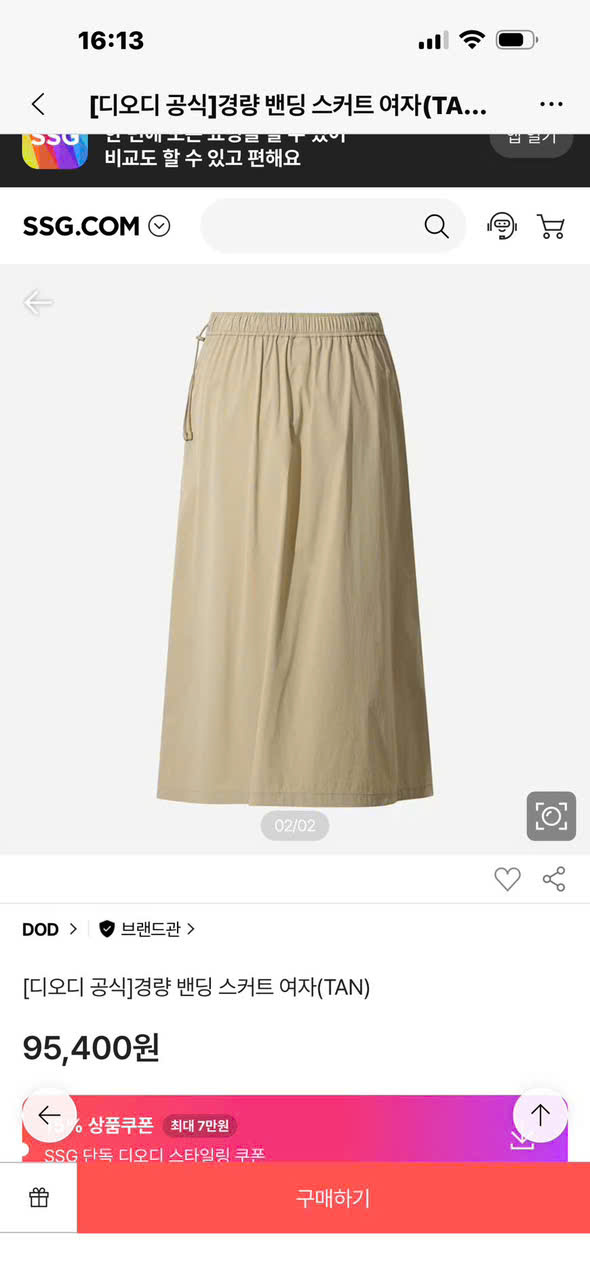
Task: Tap the gift icon button
Action: [38, 1197]
